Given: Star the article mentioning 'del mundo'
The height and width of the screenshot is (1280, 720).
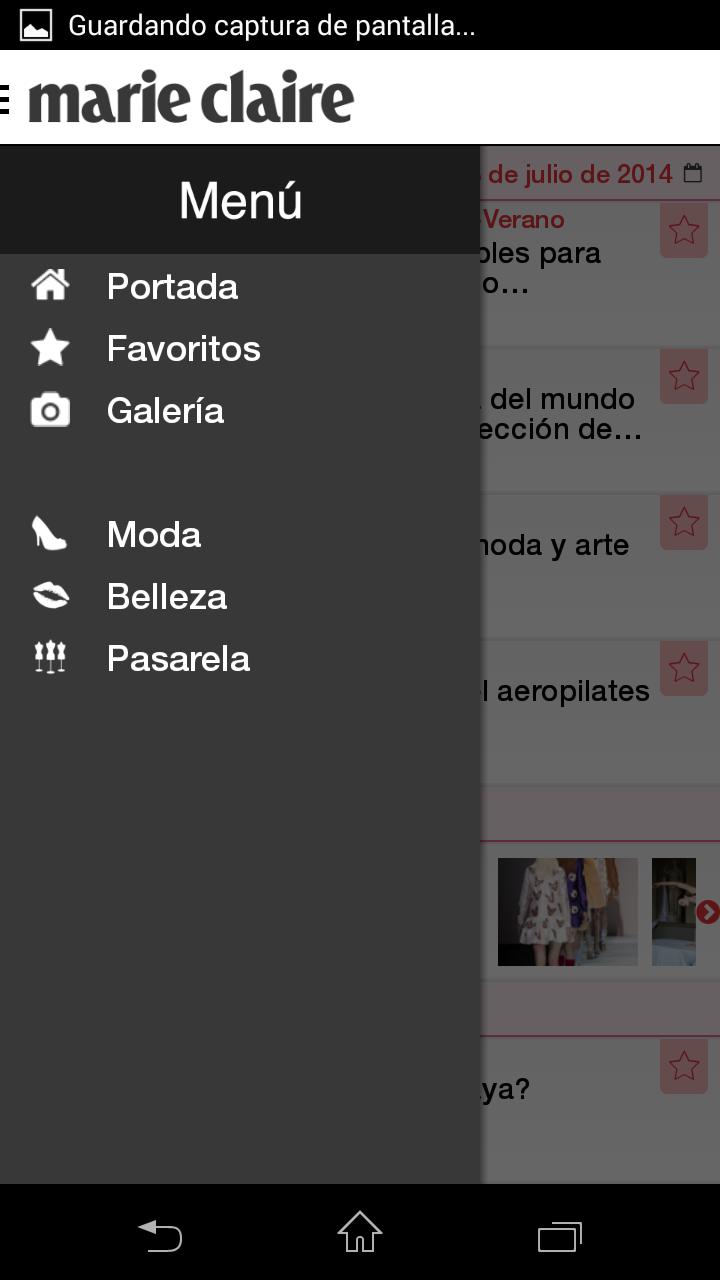Looking at the screenshot, I should (684, 377).
